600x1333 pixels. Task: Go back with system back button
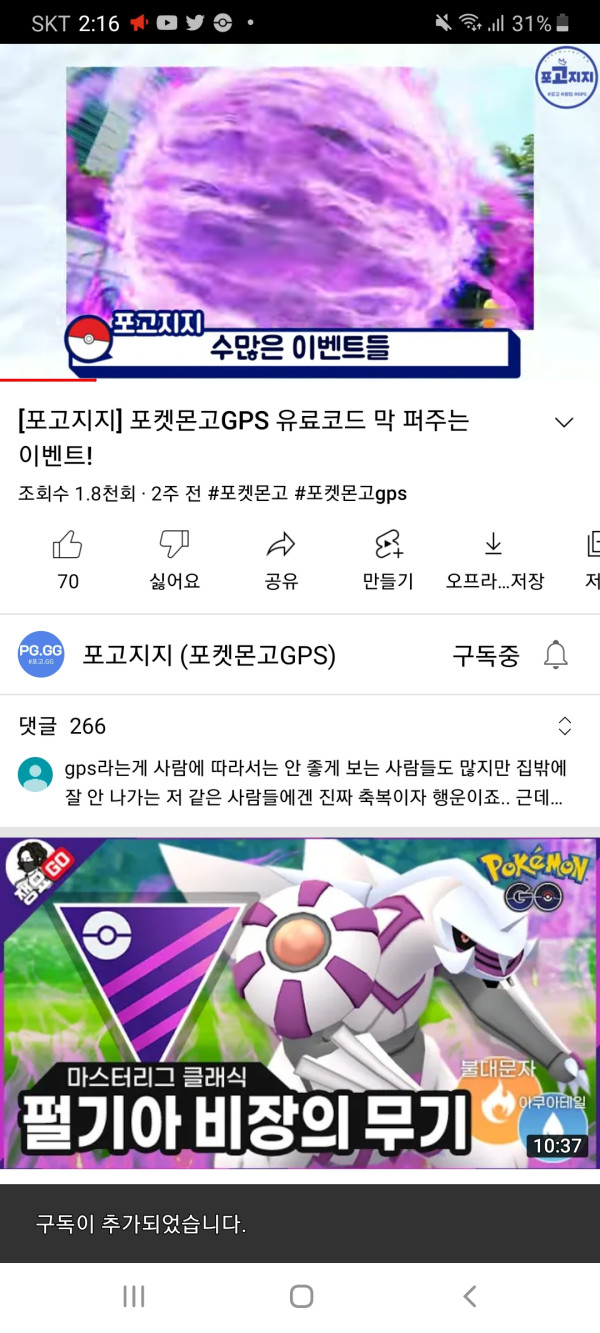pyautogui.click(x=469, y=1297)
